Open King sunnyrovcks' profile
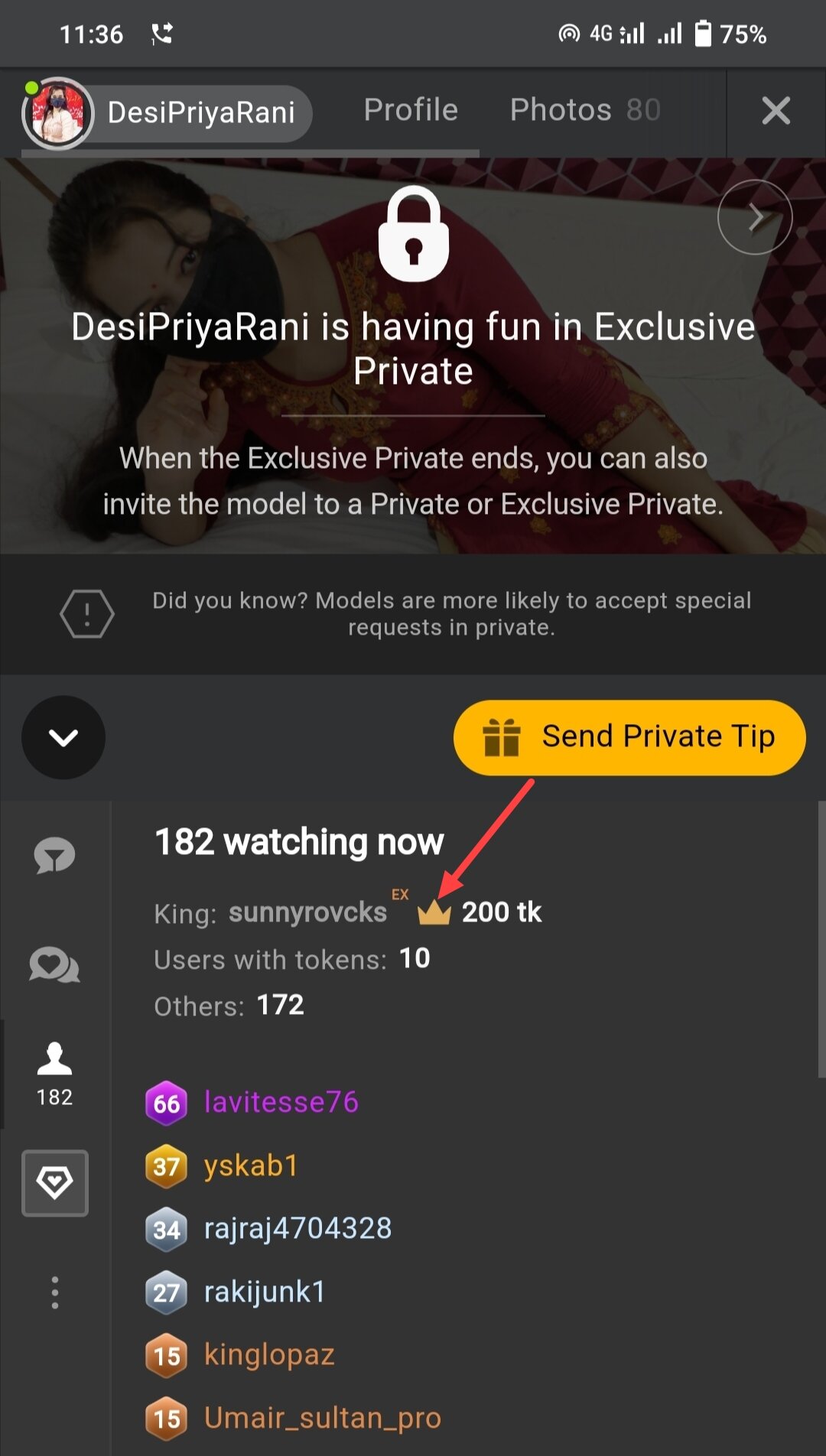 (x=308, y=912)
